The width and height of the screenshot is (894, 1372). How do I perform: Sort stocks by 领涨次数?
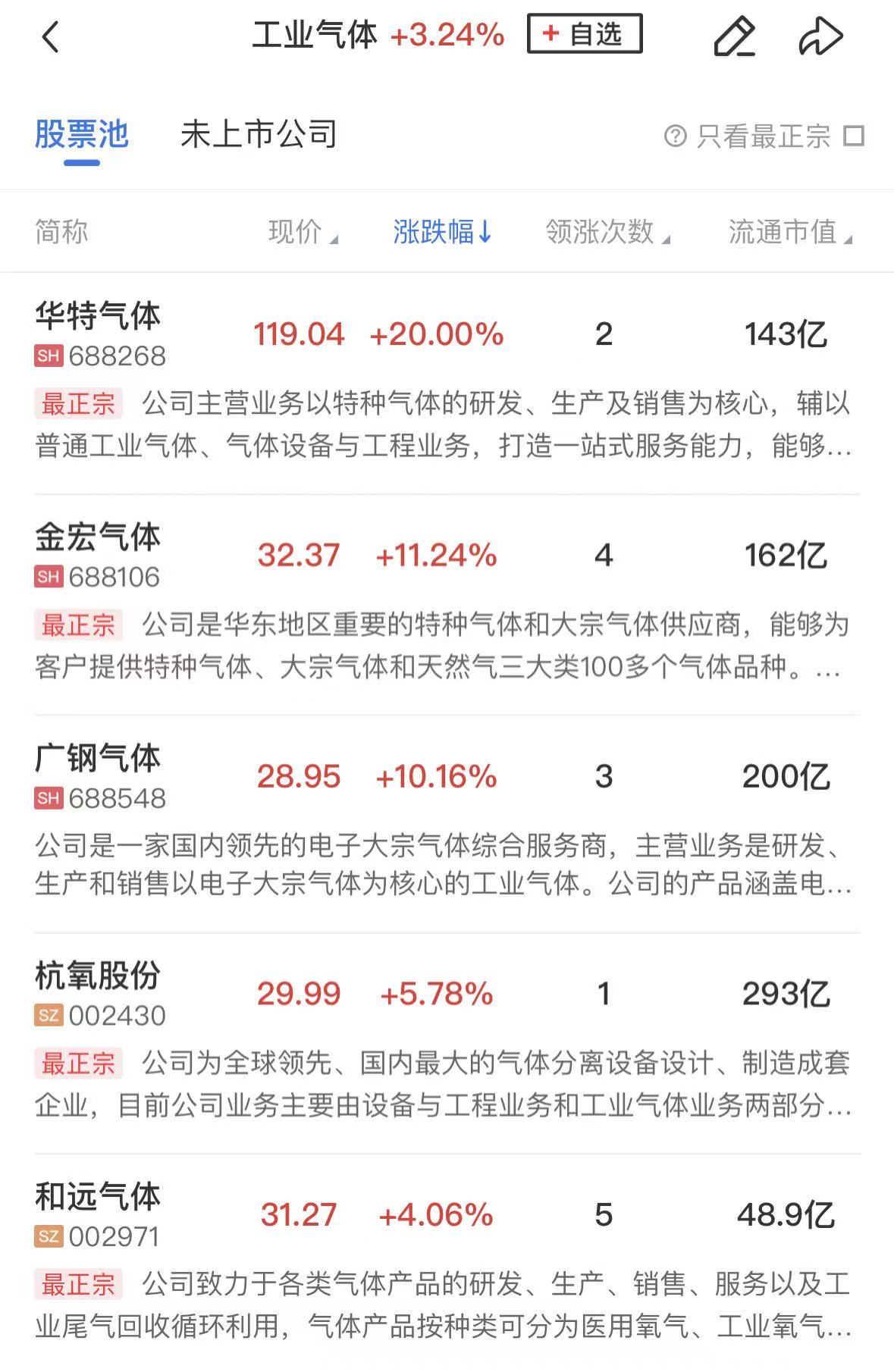607,231
